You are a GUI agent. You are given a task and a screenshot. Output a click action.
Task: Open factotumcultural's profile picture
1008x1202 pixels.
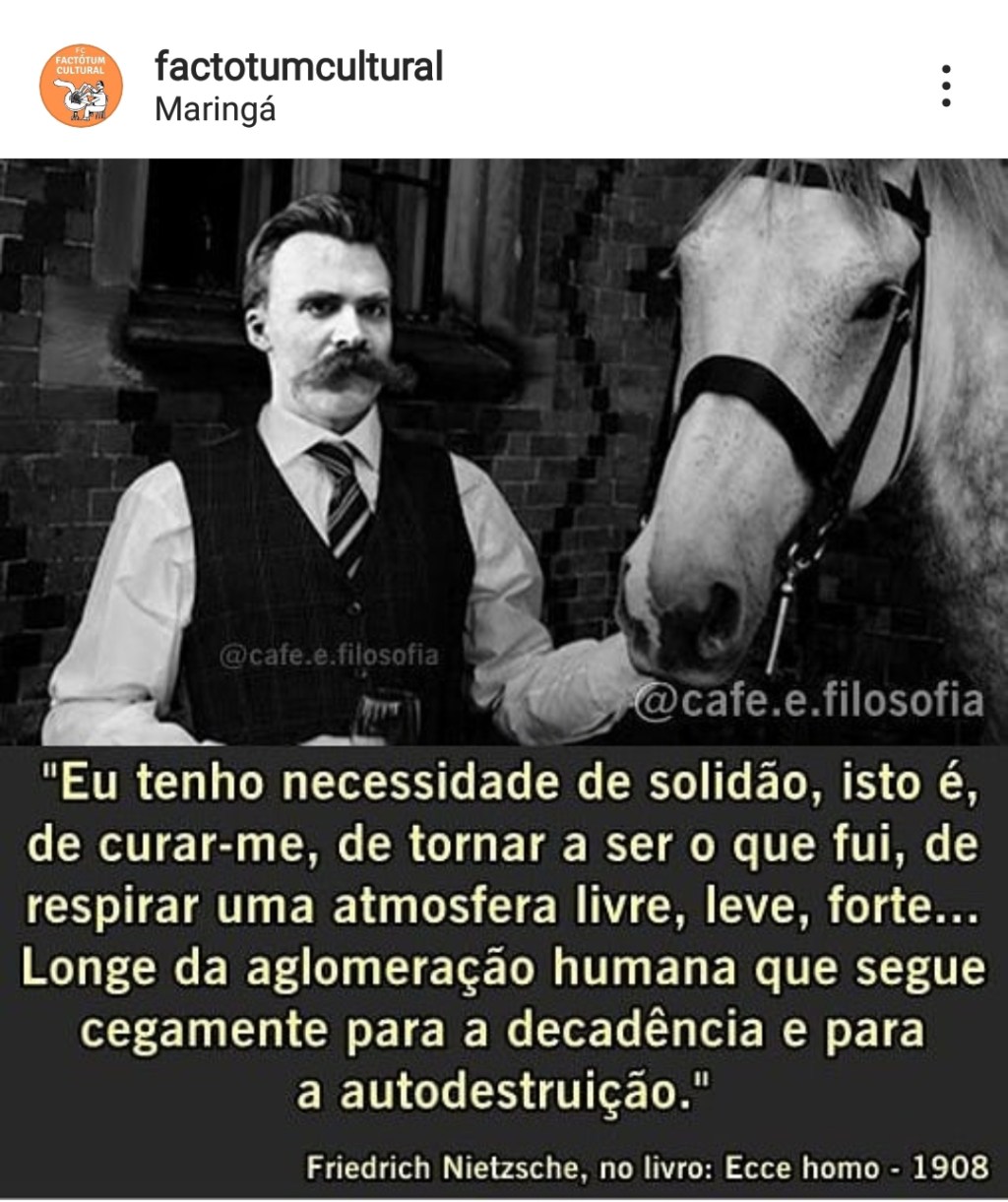tap(81, 86)
